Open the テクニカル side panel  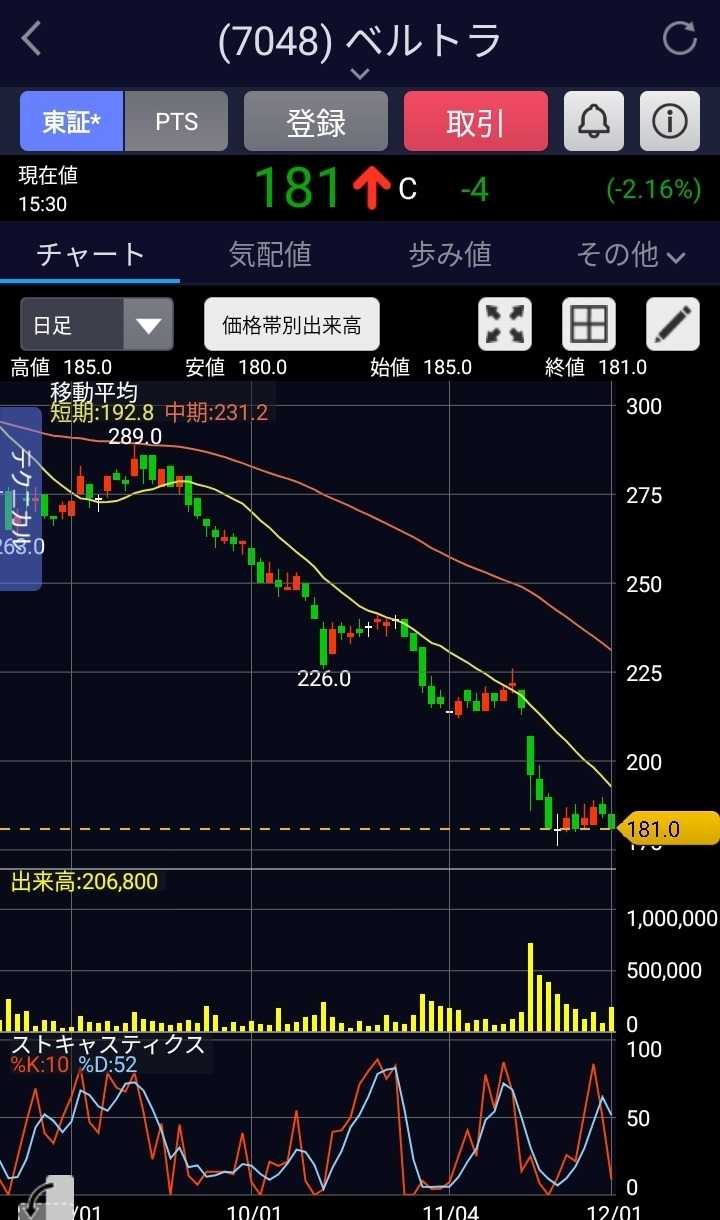click(x=22, y=498)
